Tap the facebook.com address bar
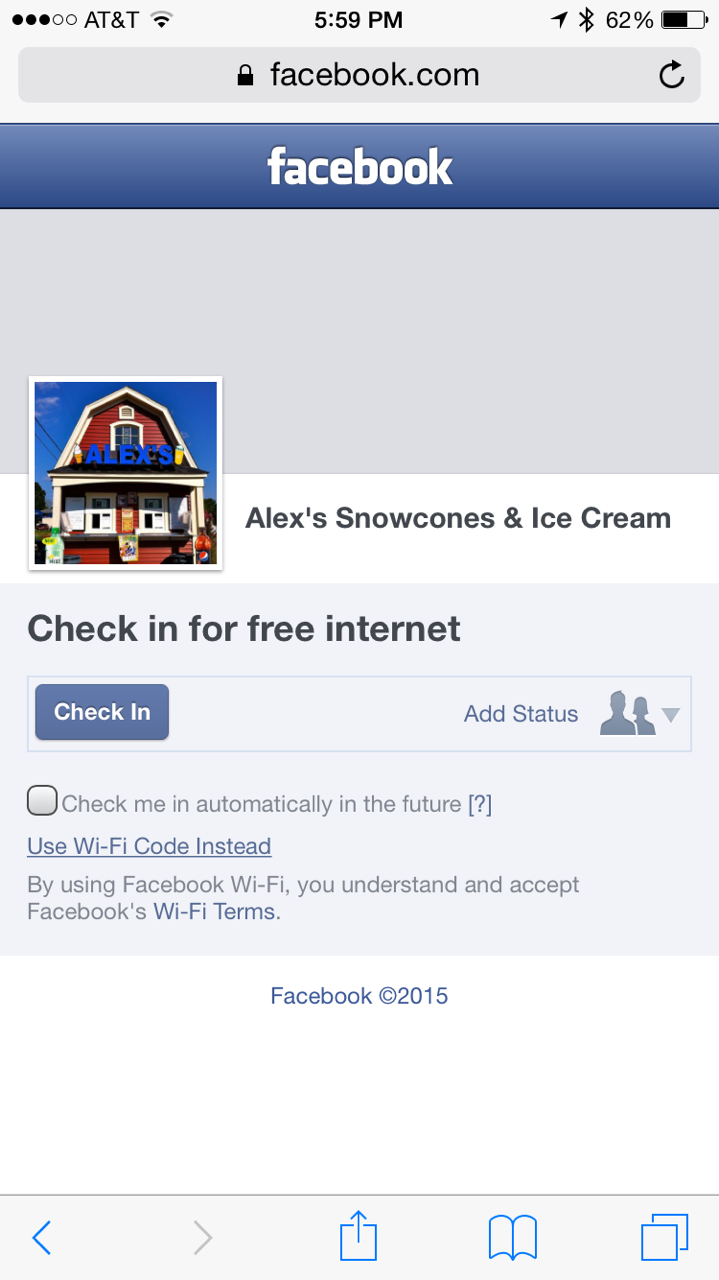Viewport: 719px width, 1280px height. pos(358,75)
